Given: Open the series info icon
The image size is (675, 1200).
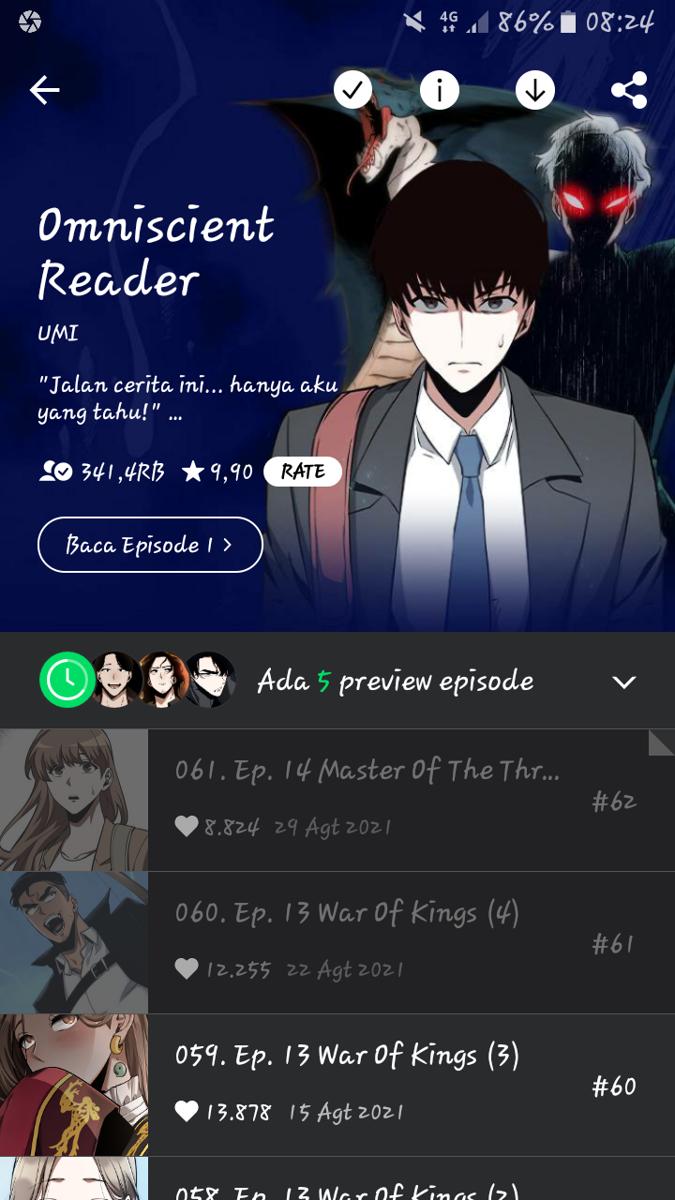Looking at the screenshot, I should pos(439,91).
